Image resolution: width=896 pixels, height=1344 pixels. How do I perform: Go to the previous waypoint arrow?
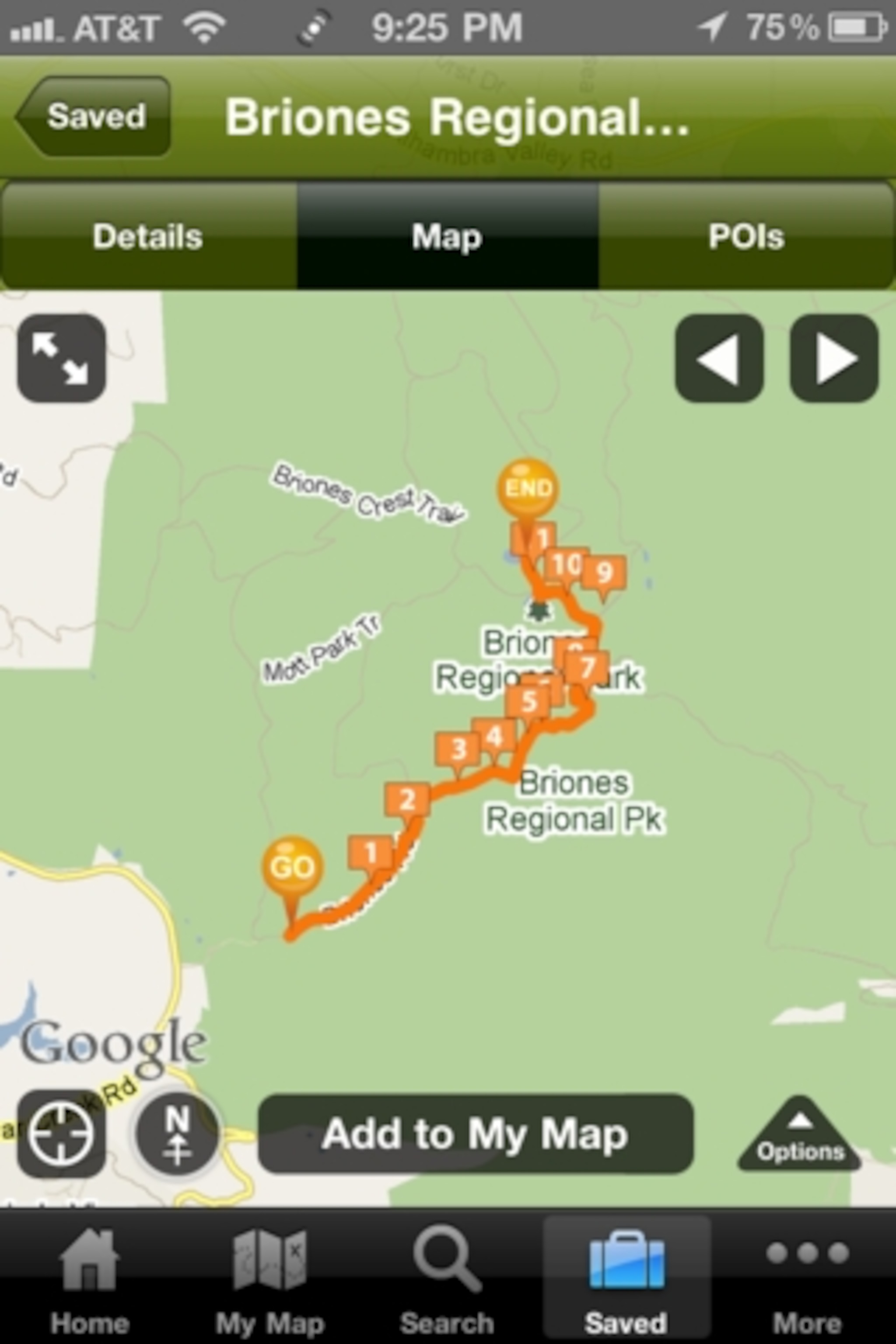click(x=718, y=358)
